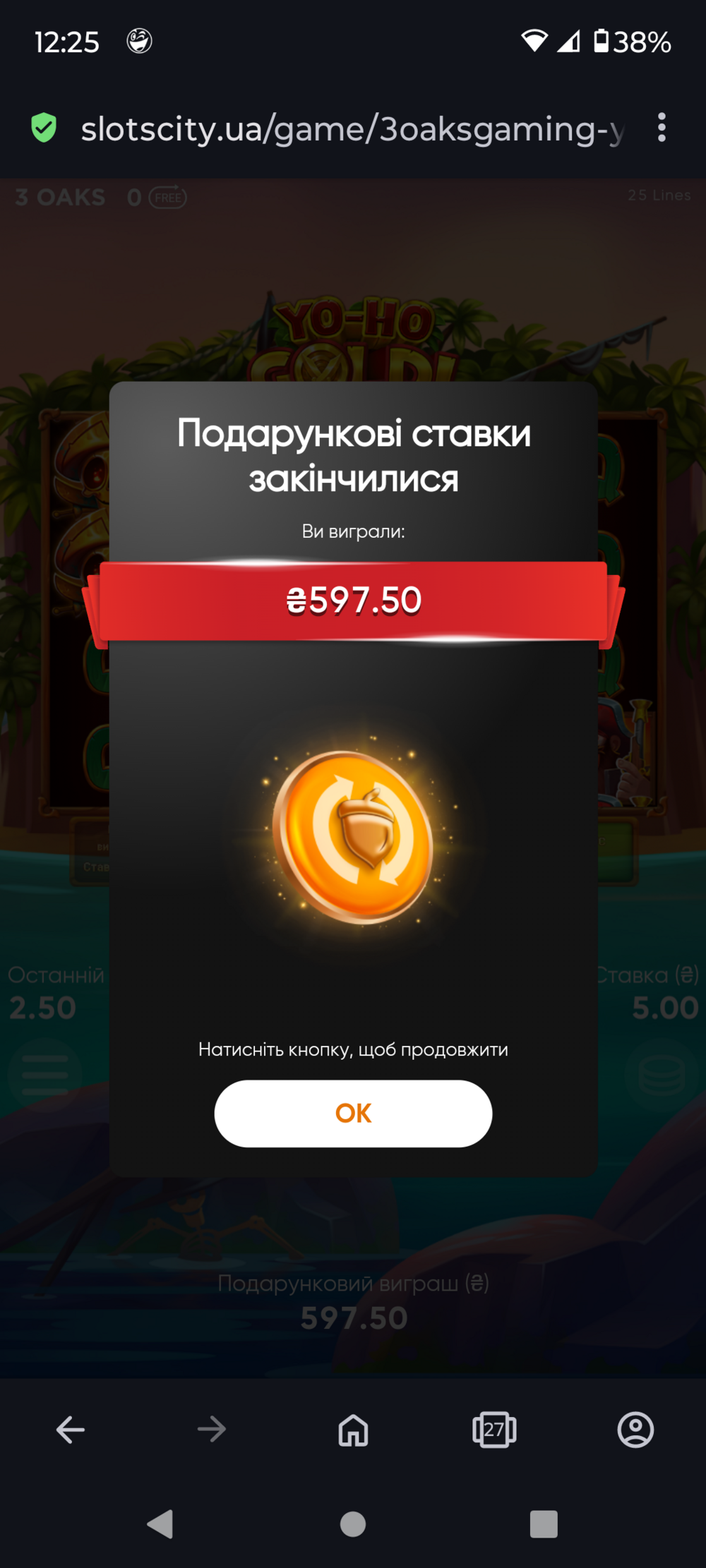Confirm the dialog with the OK button
Viewport: 706px width, 1568px height.
353,1113
